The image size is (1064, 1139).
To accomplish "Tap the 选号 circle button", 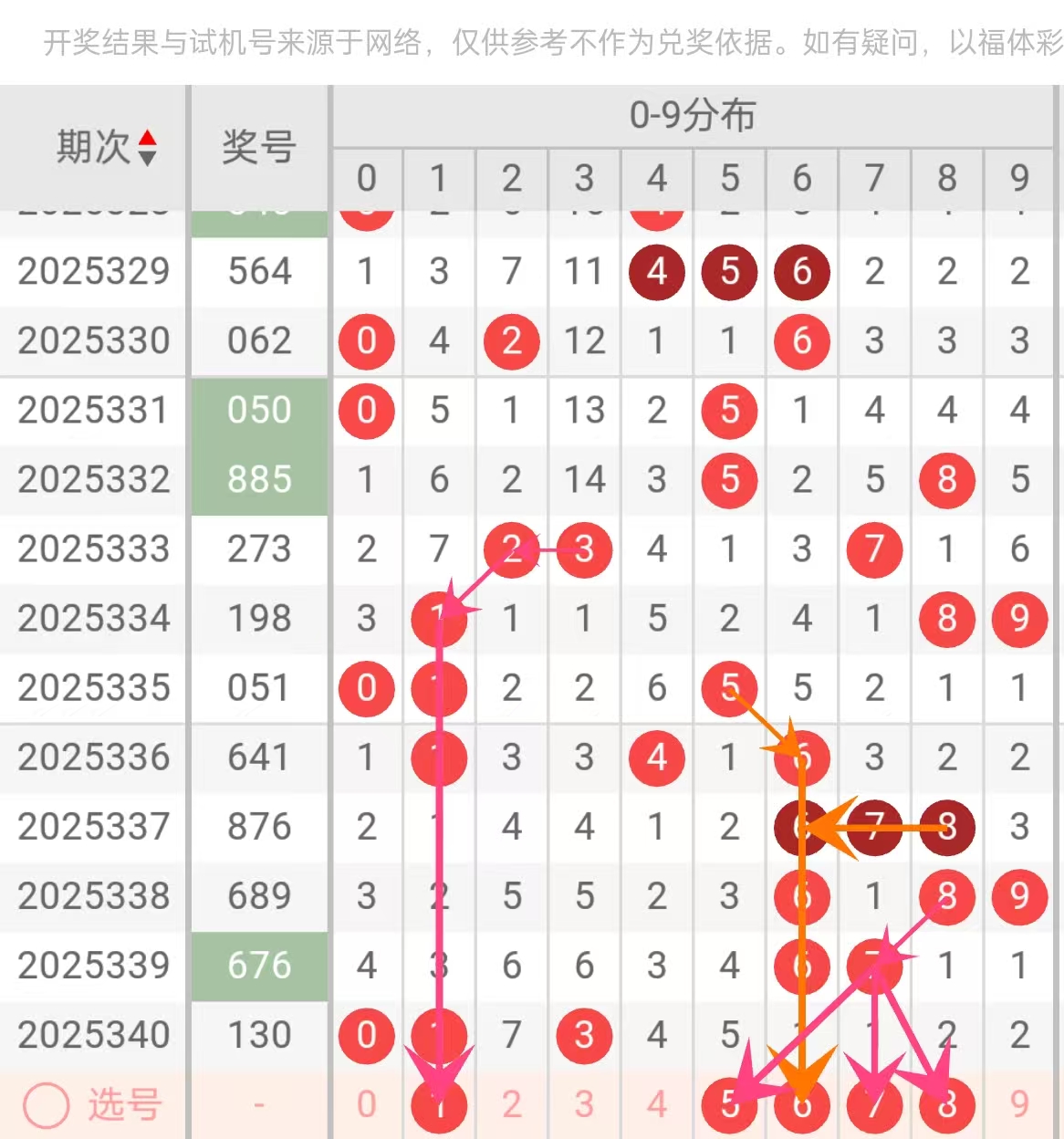I will pyautogui.click(x=46, y=1105).
